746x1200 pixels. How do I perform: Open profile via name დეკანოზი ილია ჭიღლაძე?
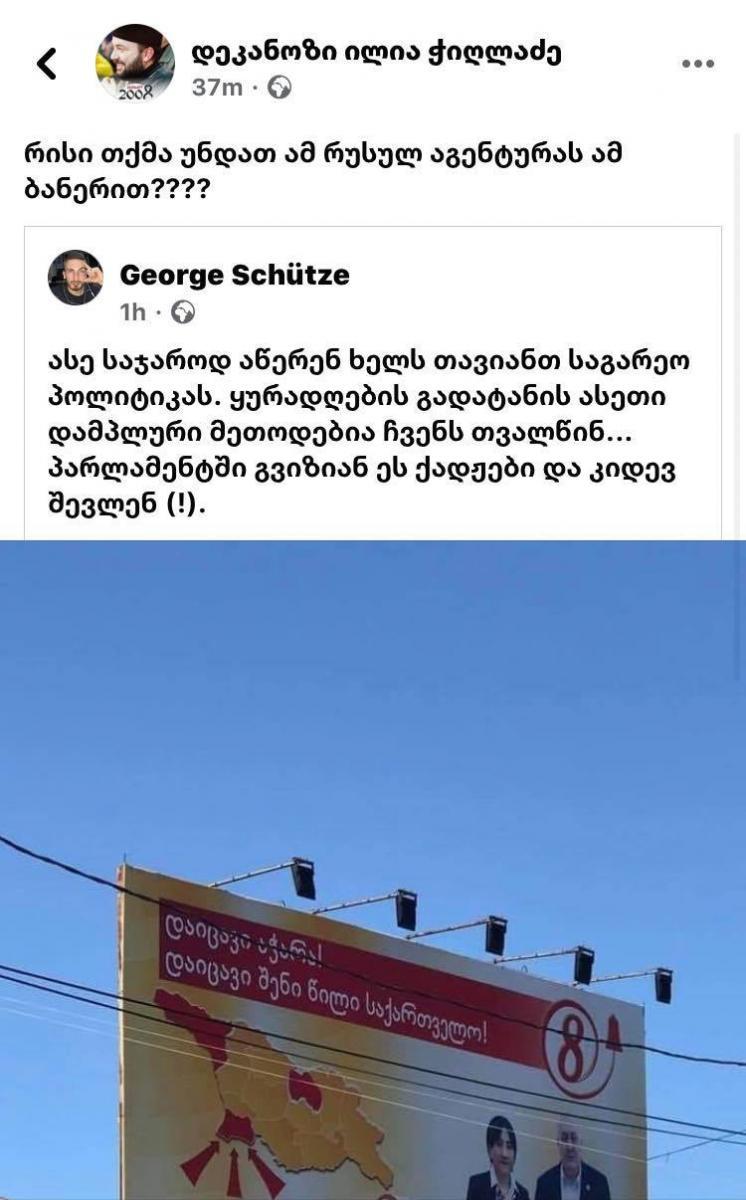(x=376, y=52)
